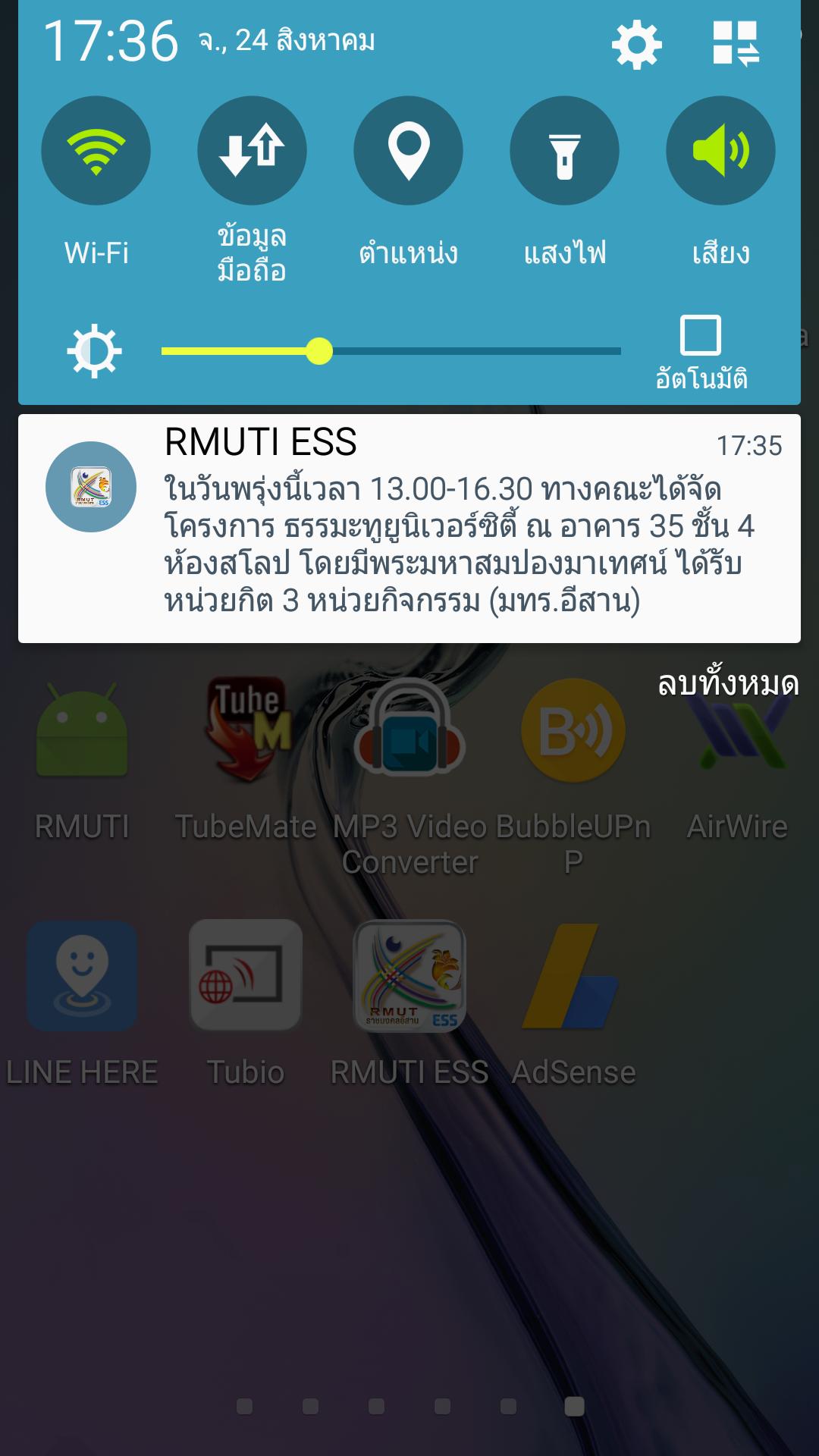Check the auto brightness (อัตโนมัติ) box
The image size is (819, 1456).
pyautogui.click(x=701, y=335)
